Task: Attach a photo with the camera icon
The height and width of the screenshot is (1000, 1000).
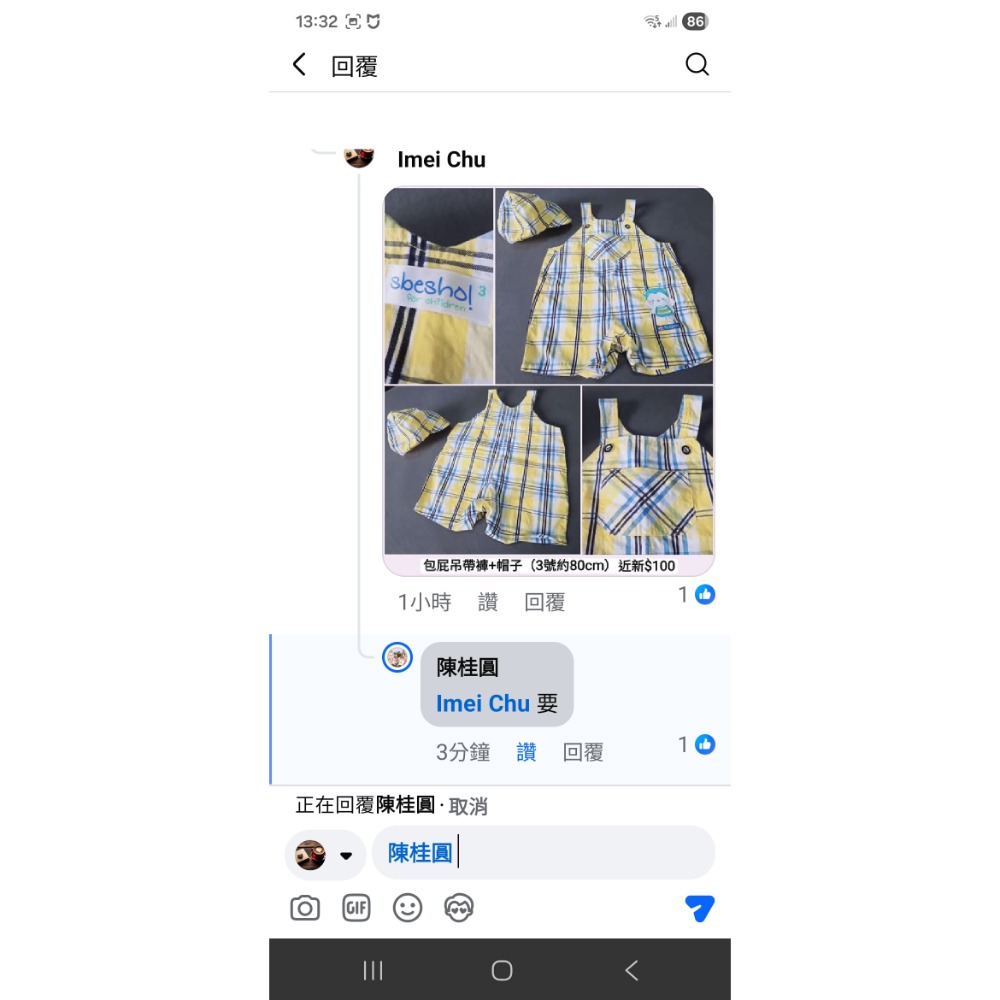Action: click(305, 908)
